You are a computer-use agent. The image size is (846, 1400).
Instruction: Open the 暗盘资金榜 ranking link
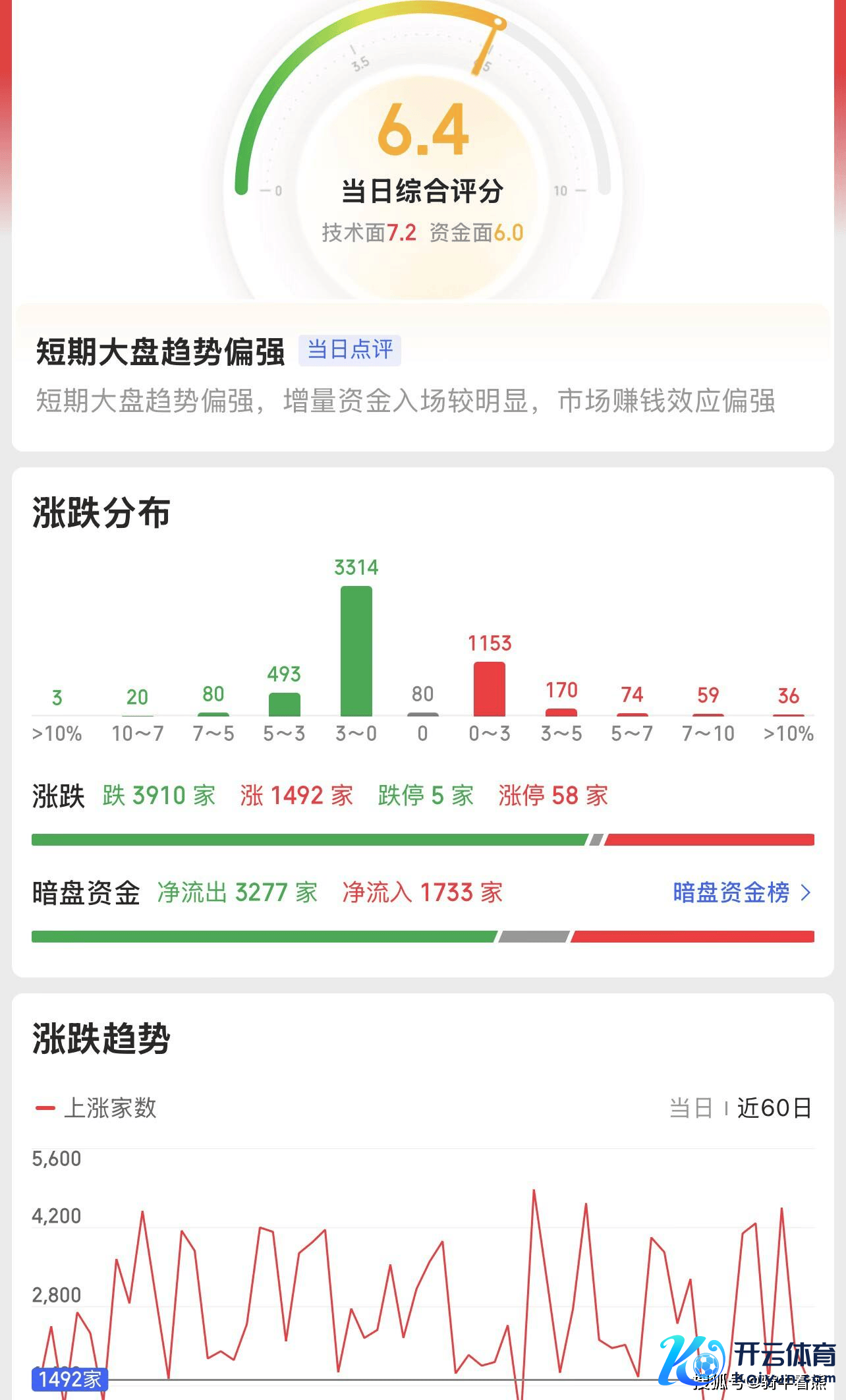coord(741,892)
